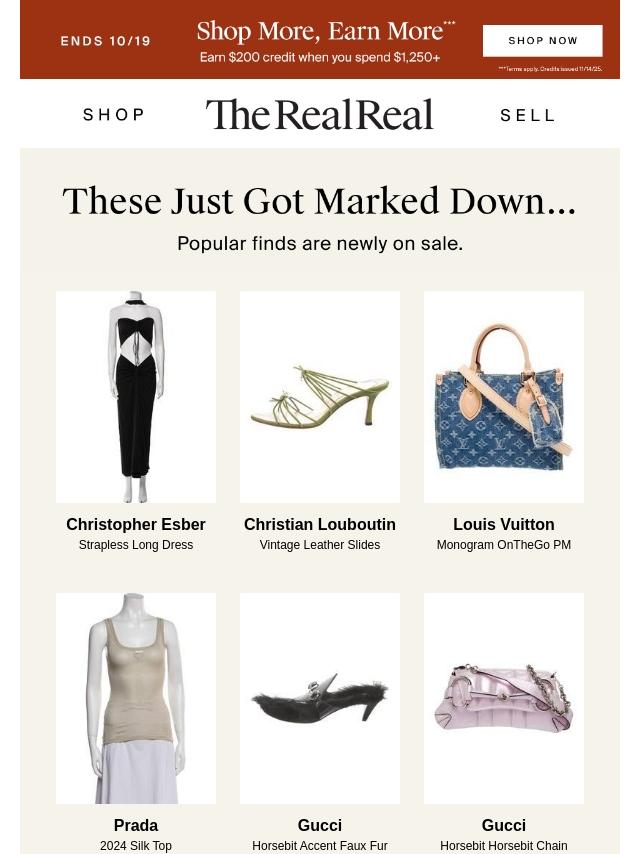Open Louis Vuitton Monogram OnTheGo PM bag
Viewport: 640px width, 854px height.
[504, 396]
